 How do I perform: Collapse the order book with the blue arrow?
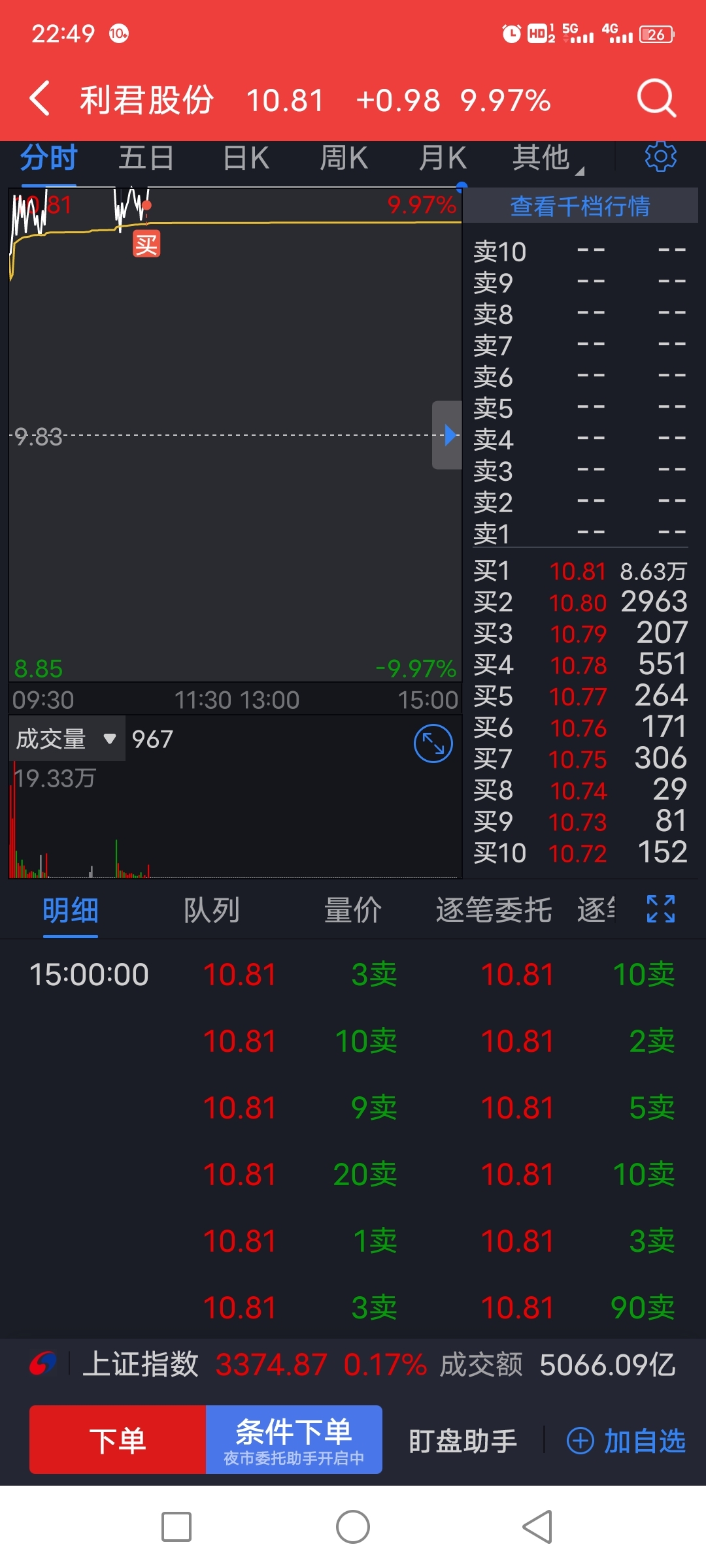click(447, 435)
